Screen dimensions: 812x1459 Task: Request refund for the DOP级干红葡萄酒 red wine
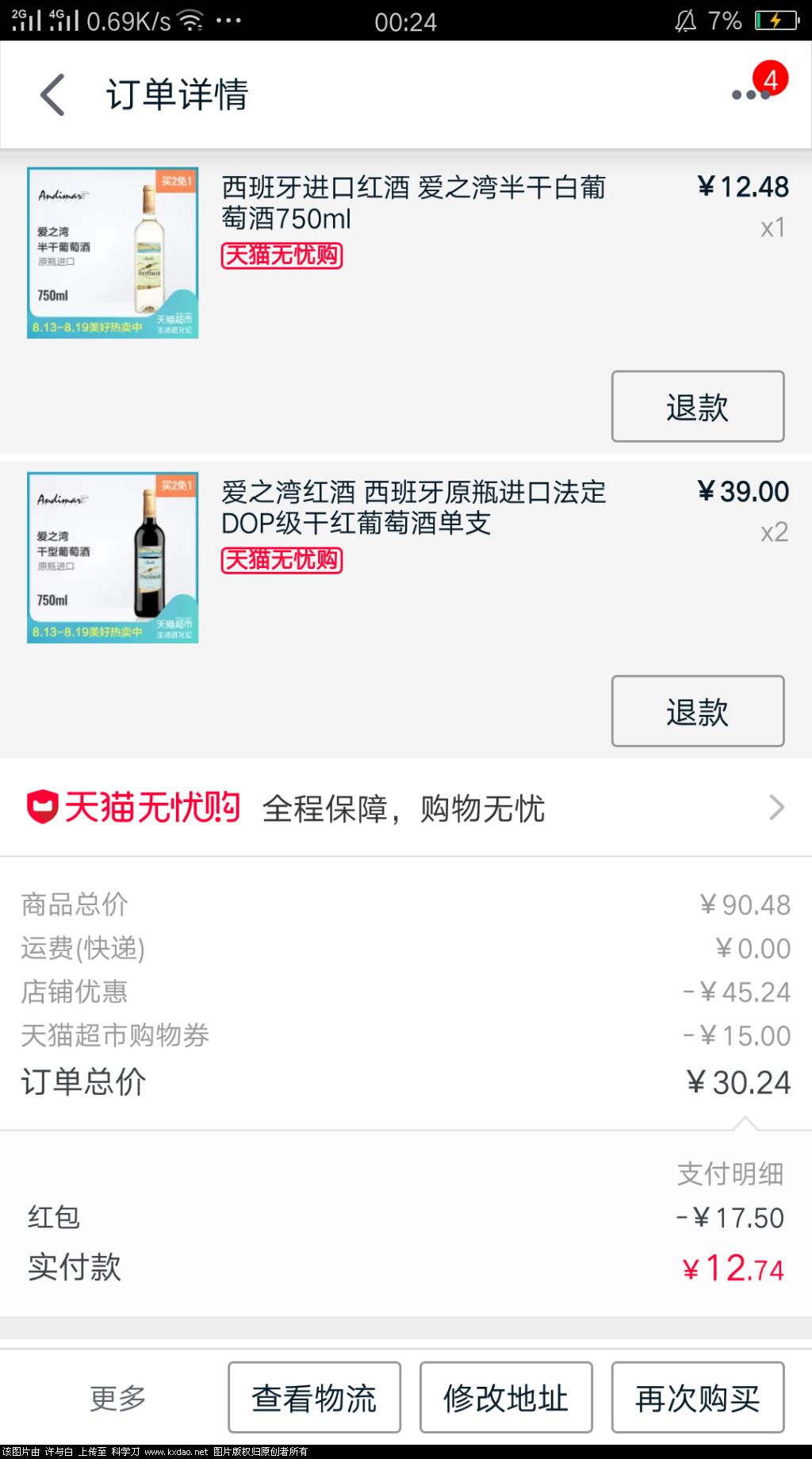click(x=698, y=712)
